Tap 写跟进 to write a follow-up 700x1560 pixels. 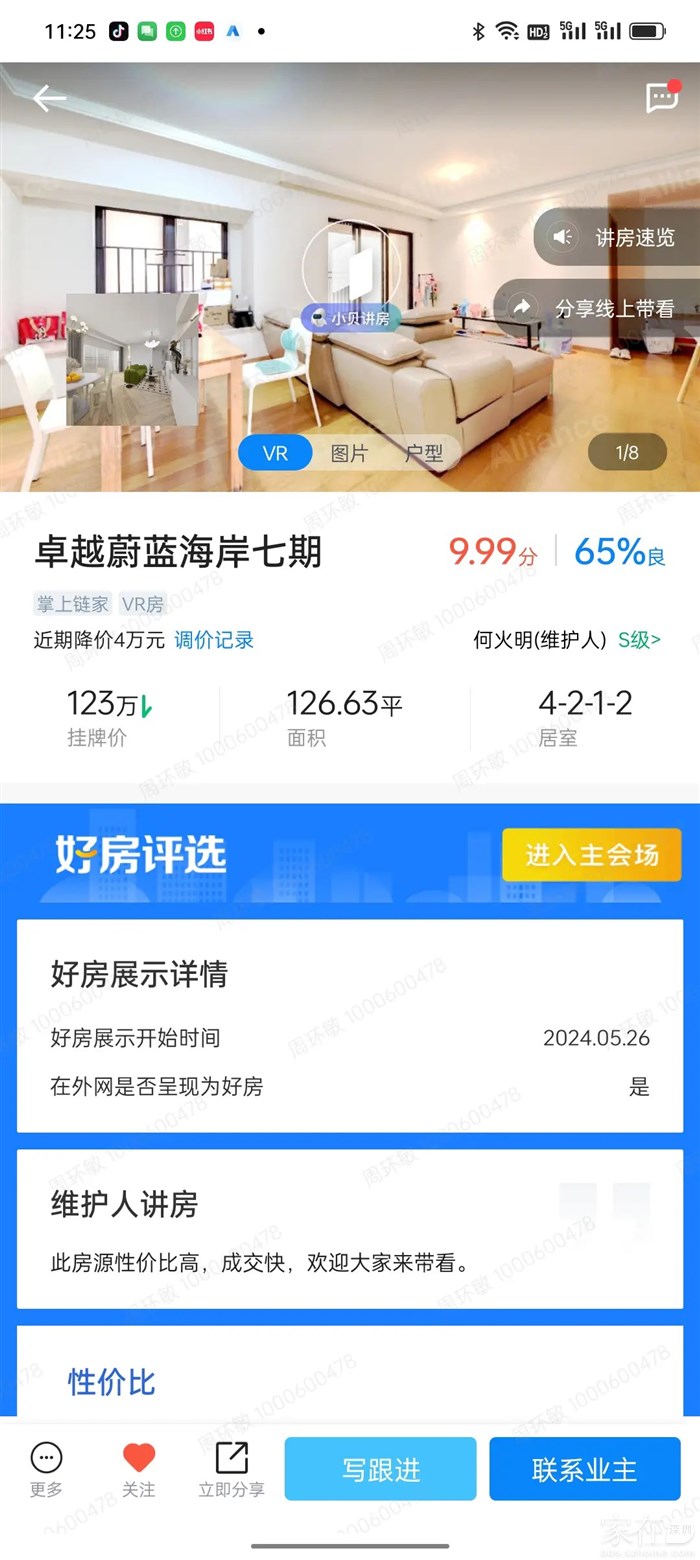tap(380, 1469)
